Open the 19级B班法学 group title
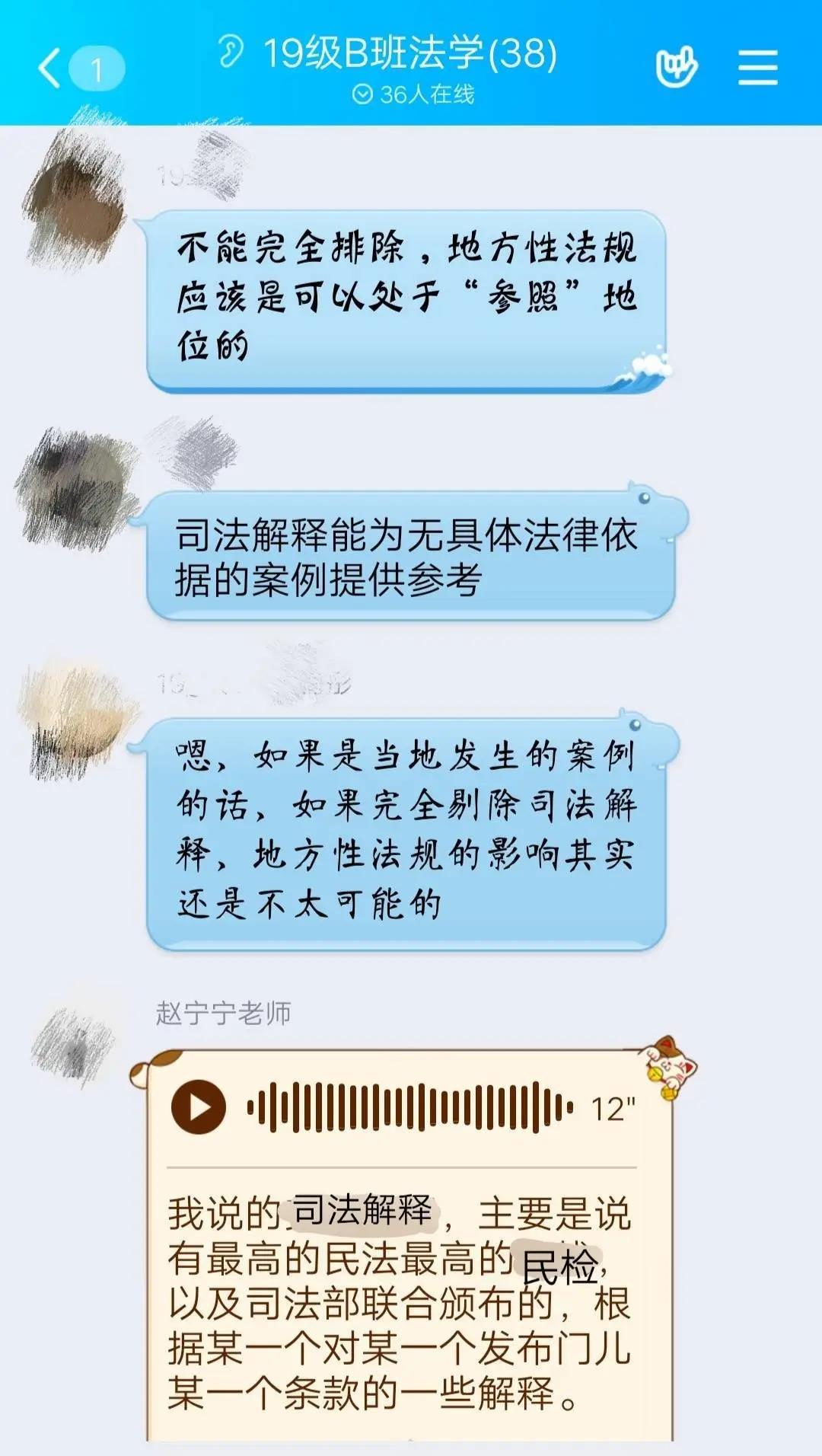 tap(409, 55)
